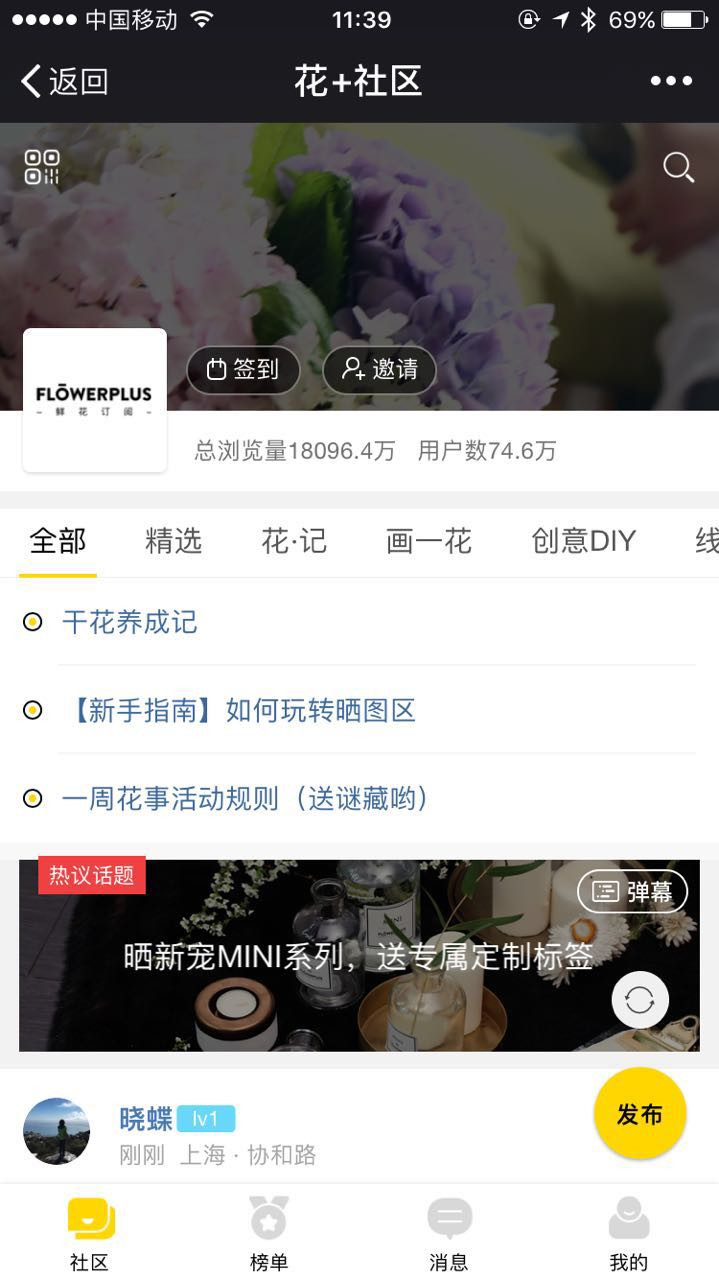
Task: Open the pinned post 干花养成记
Action: (130, 623)
